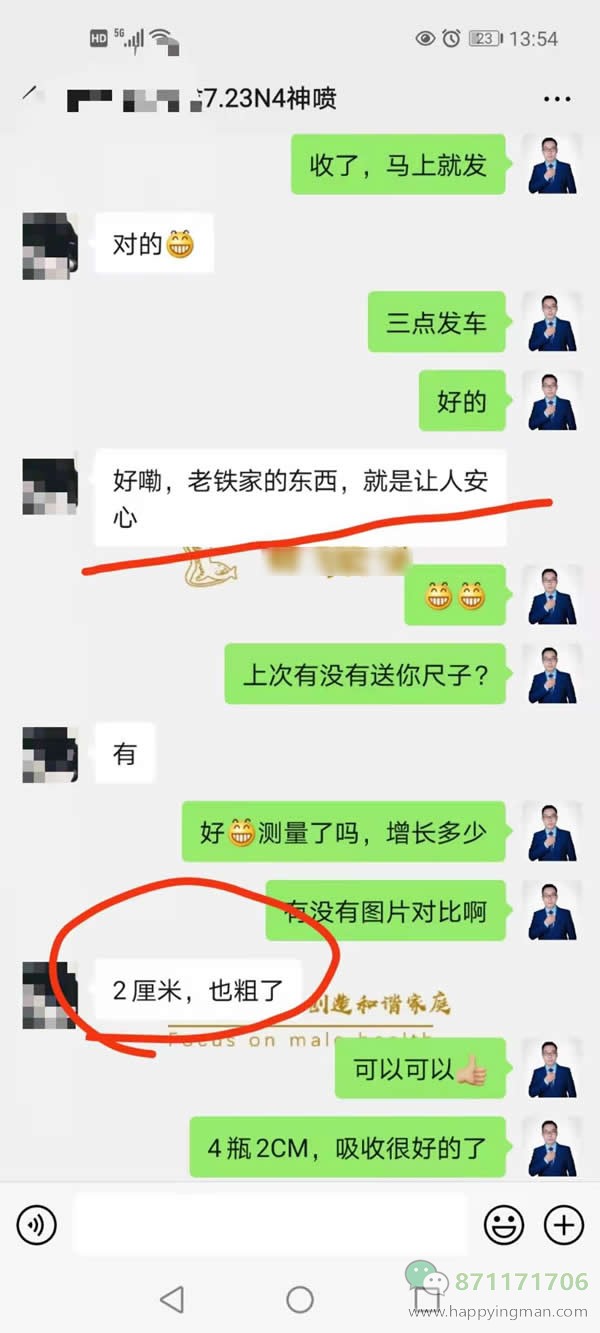Viewport: 600px width, 1333px height.
Task: View the contact avatar beside 对的
Action: 50,245
